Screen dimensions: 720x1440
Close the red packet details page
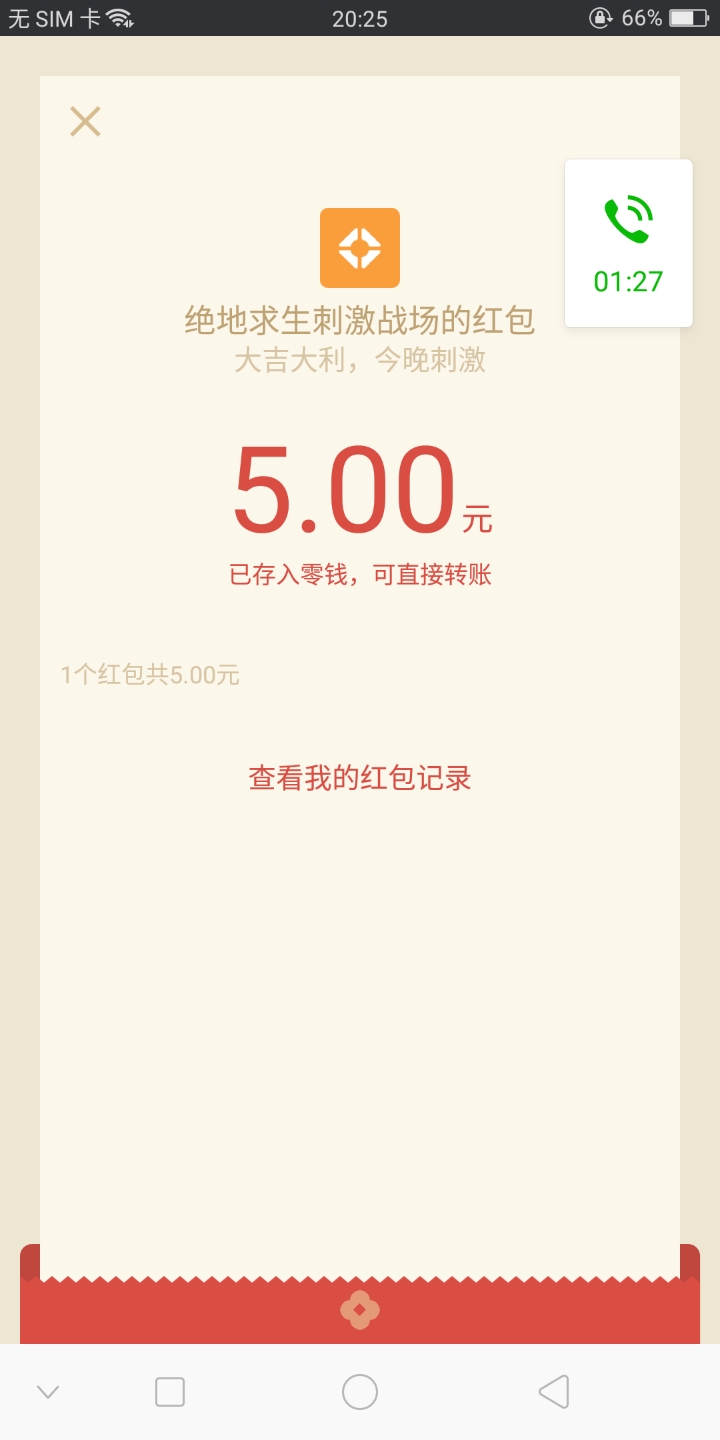(85, 122)
